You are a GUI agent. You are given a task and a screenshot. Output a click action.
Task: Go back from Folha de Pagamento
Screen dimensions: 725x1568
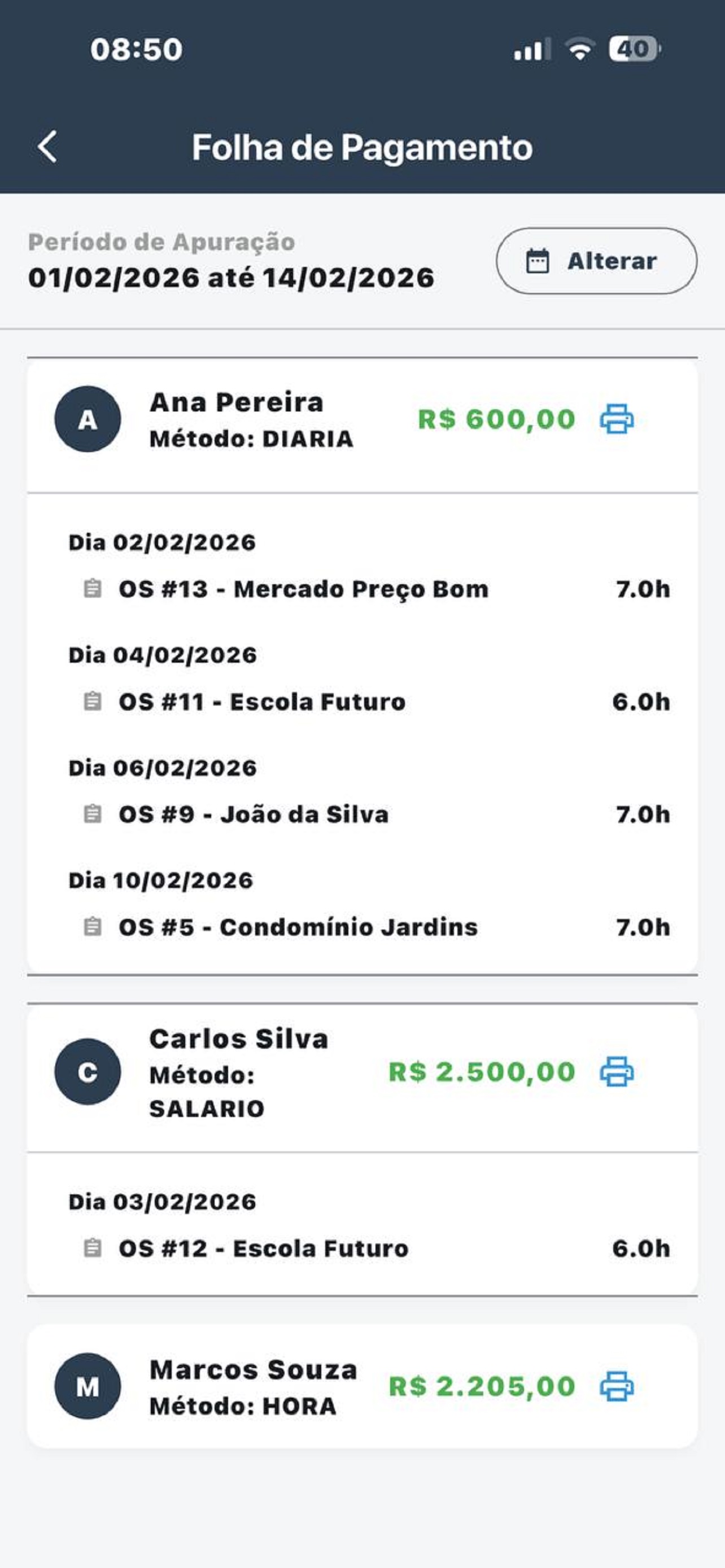pos(47,147)
